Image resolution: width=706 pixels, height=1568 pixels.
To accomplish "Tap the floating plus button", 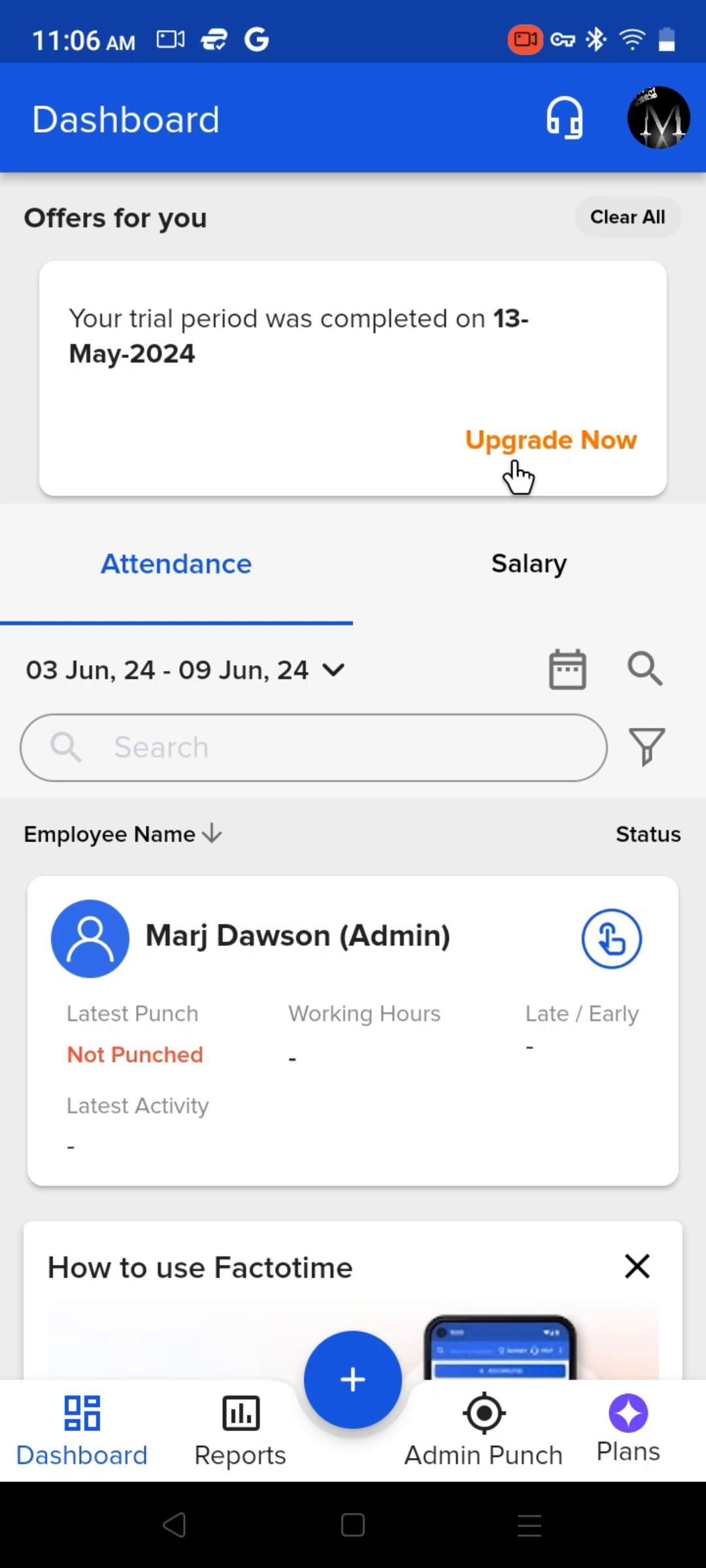I will (353, 1379).
